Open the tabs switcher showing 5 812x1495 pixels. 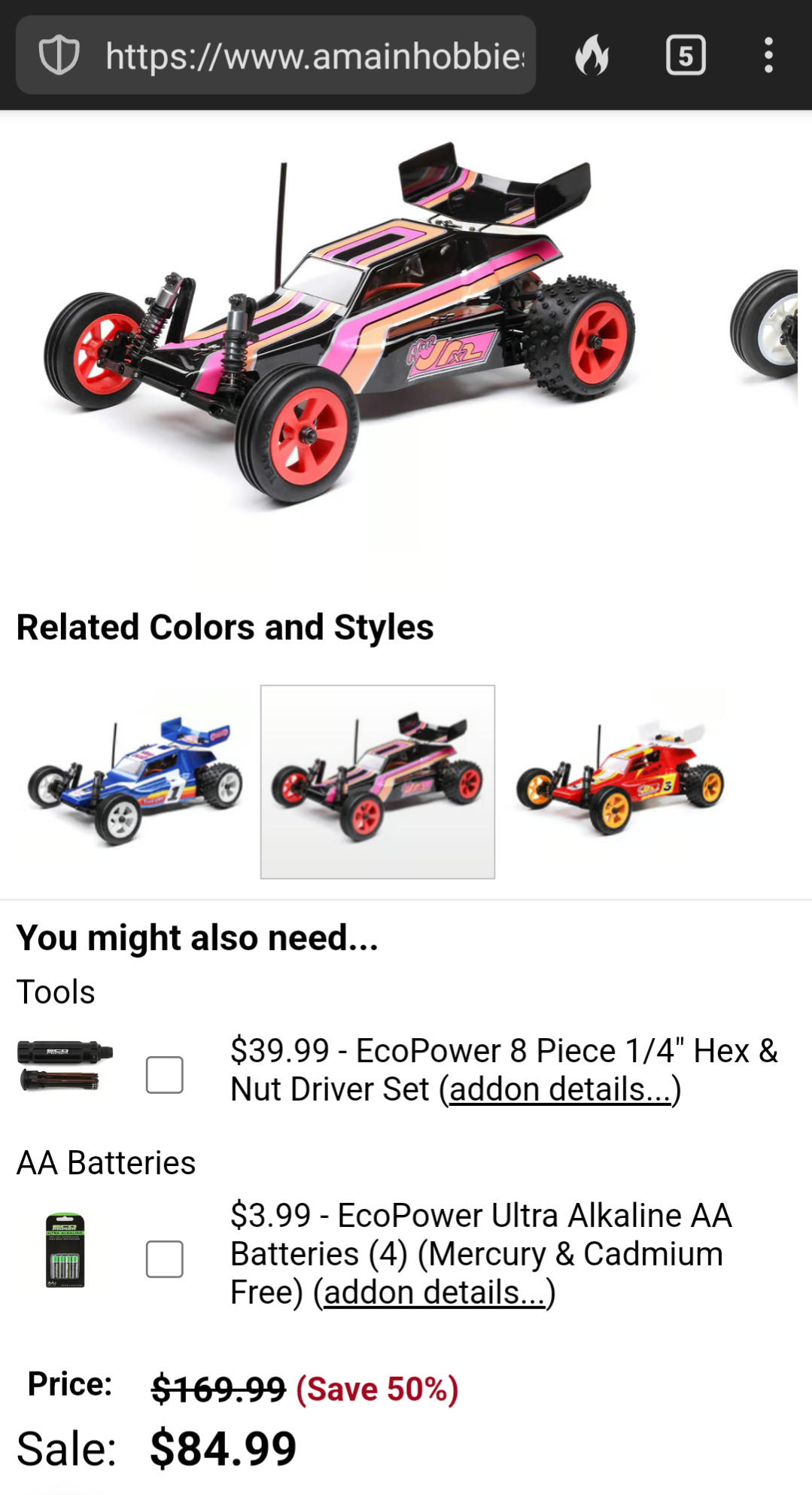click(686, 55)
